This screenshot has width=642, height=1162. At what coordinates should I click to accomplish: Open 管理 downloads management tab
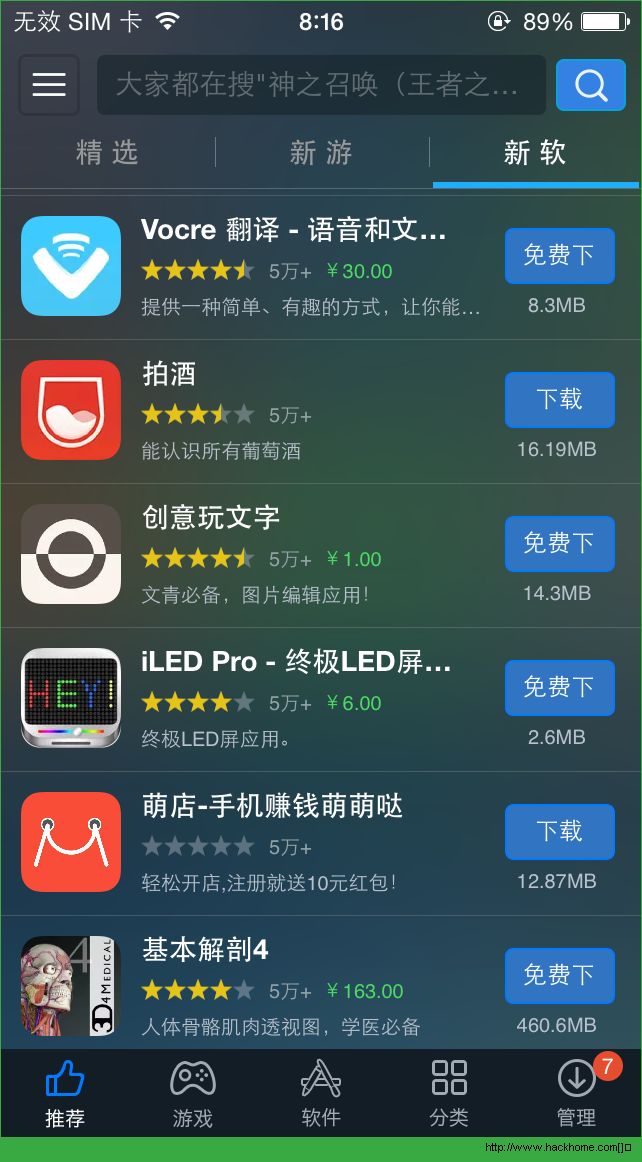tap(577, 1094)
